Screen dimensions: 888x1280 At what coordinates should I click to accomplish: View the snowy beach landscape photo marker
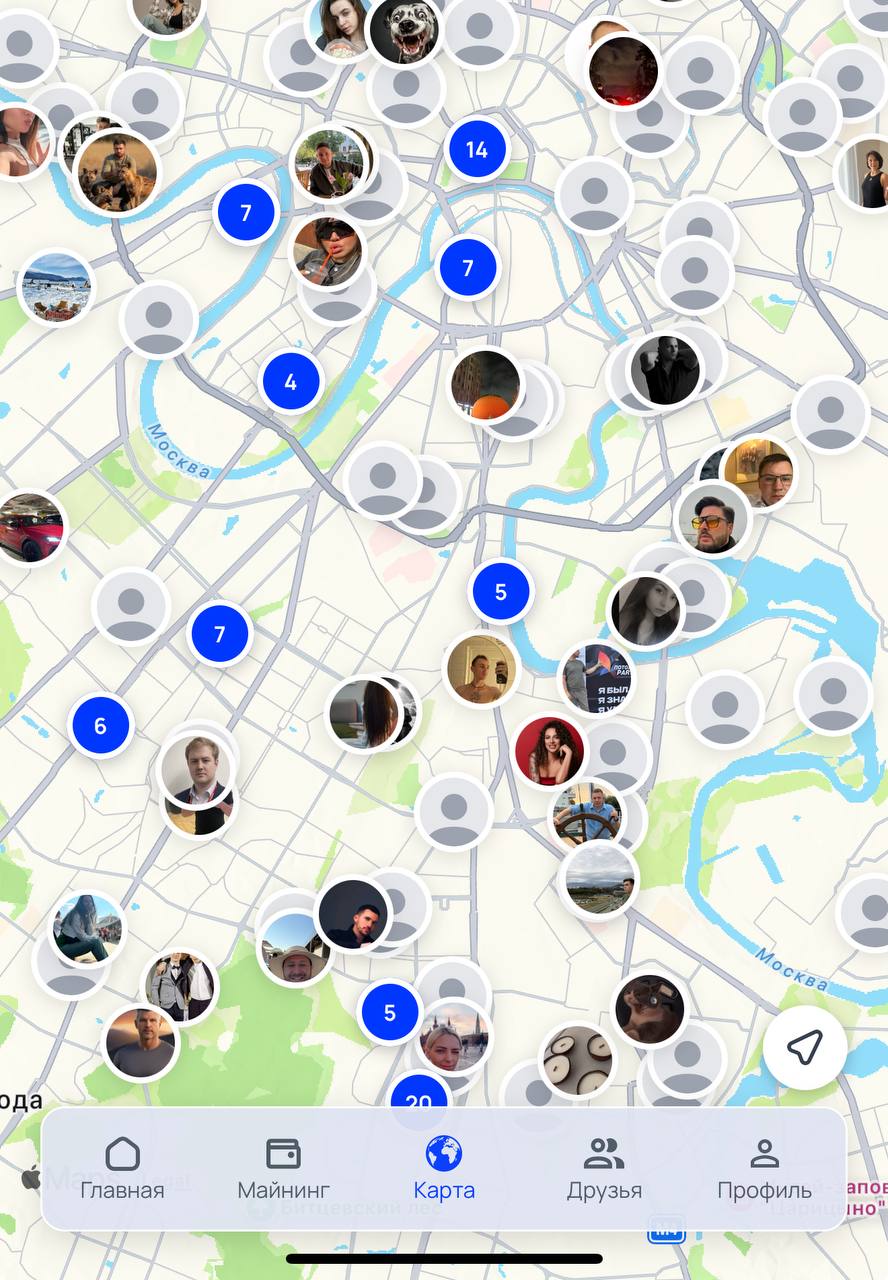56,288
